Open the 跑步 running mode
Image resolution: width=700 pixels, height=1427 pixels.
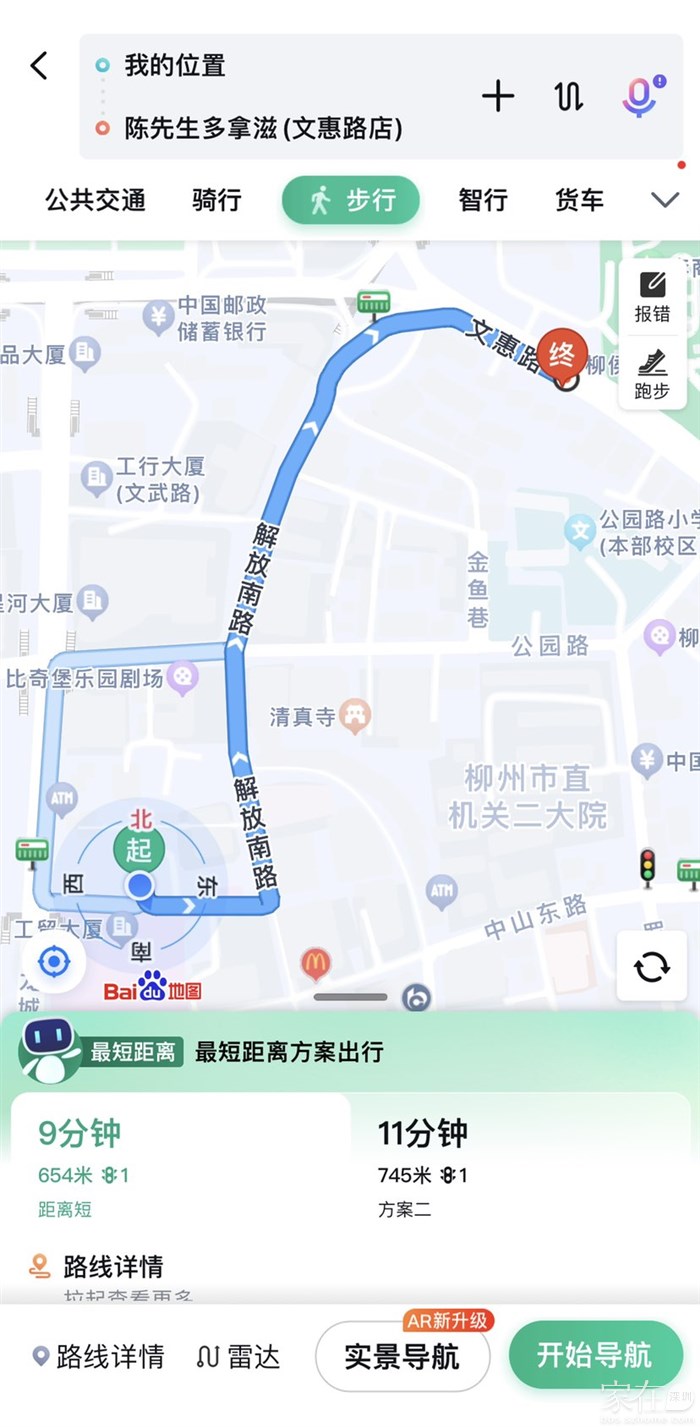click(x=652, y=374)
